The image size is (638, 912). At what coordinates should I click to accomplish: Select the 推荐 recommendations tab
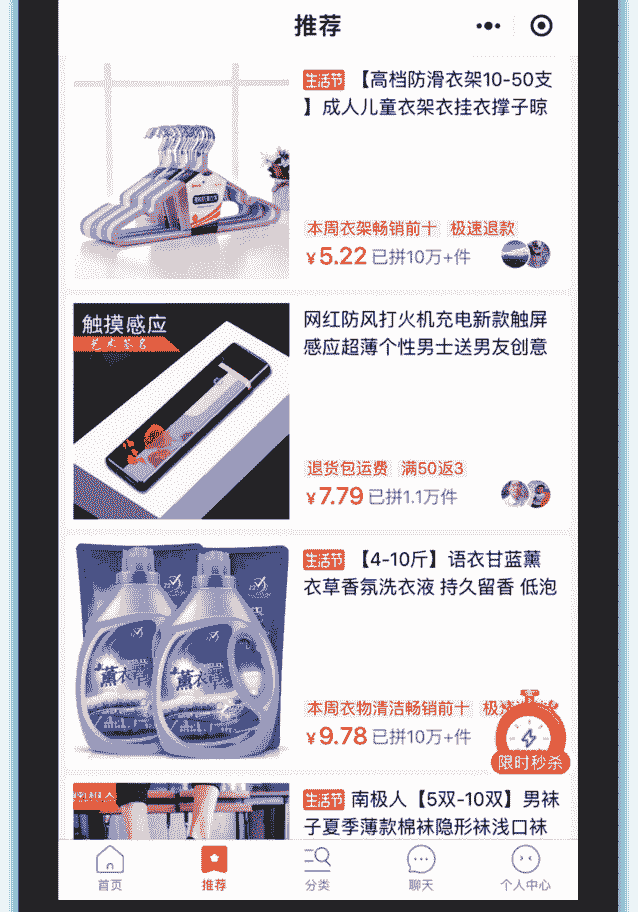214,868
